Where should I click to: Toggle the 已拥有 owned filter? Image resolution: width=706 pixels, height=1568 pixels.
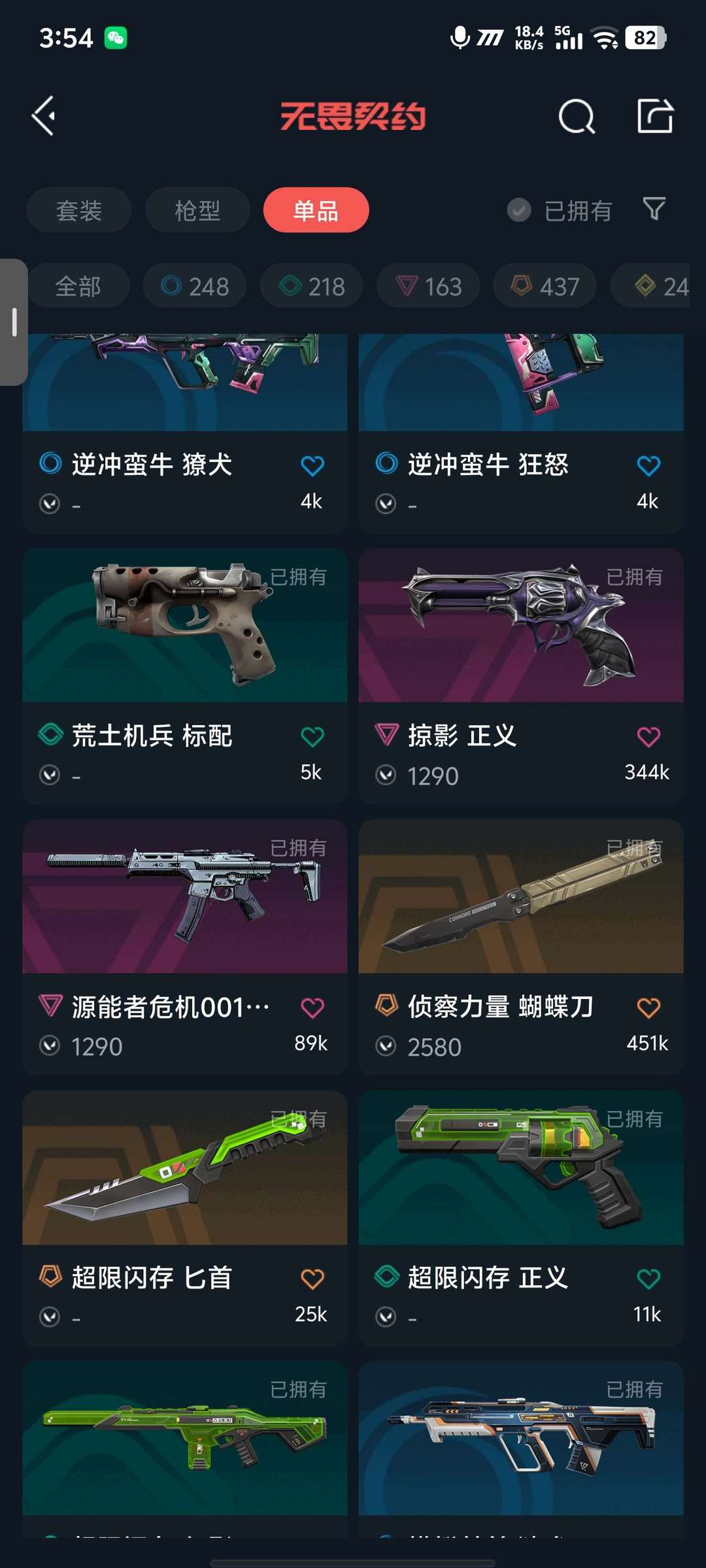(559, 210)
